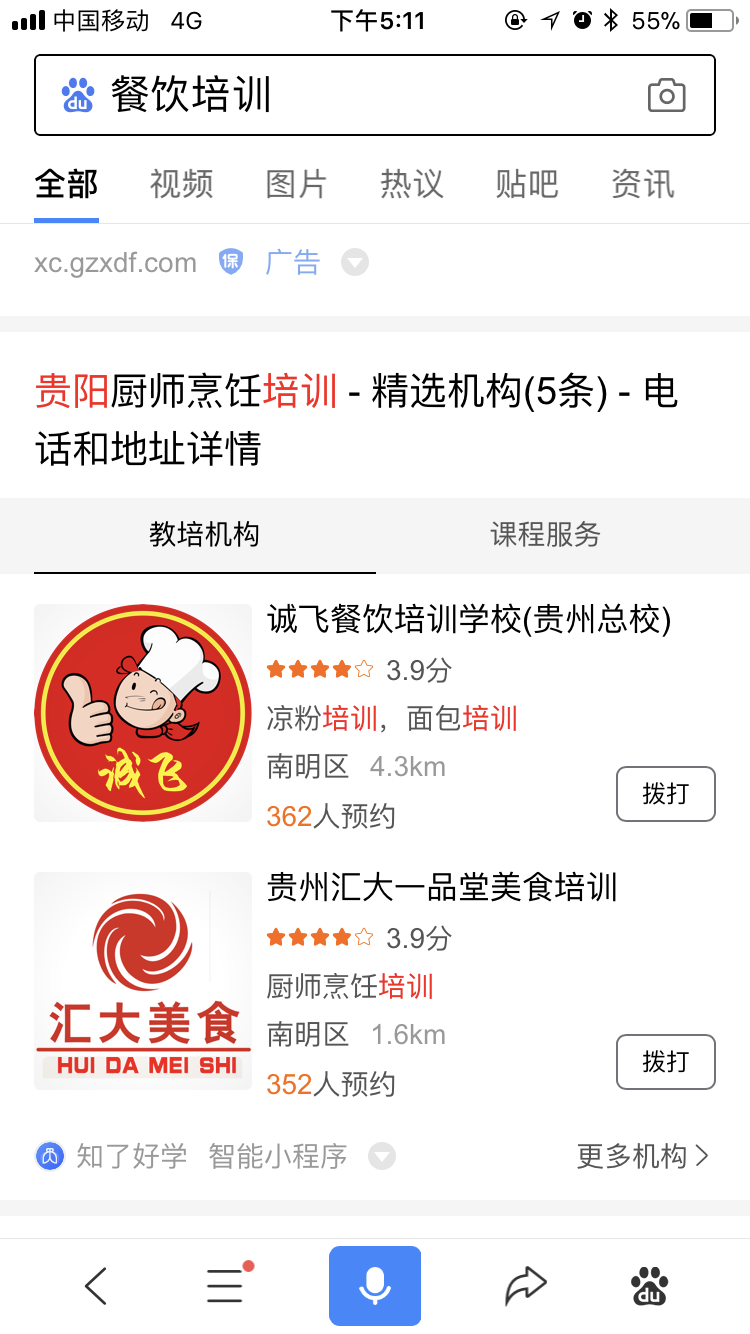This screenshot has width=750, height=1334.
Task: Share this page
Action: pos(525,1286)
